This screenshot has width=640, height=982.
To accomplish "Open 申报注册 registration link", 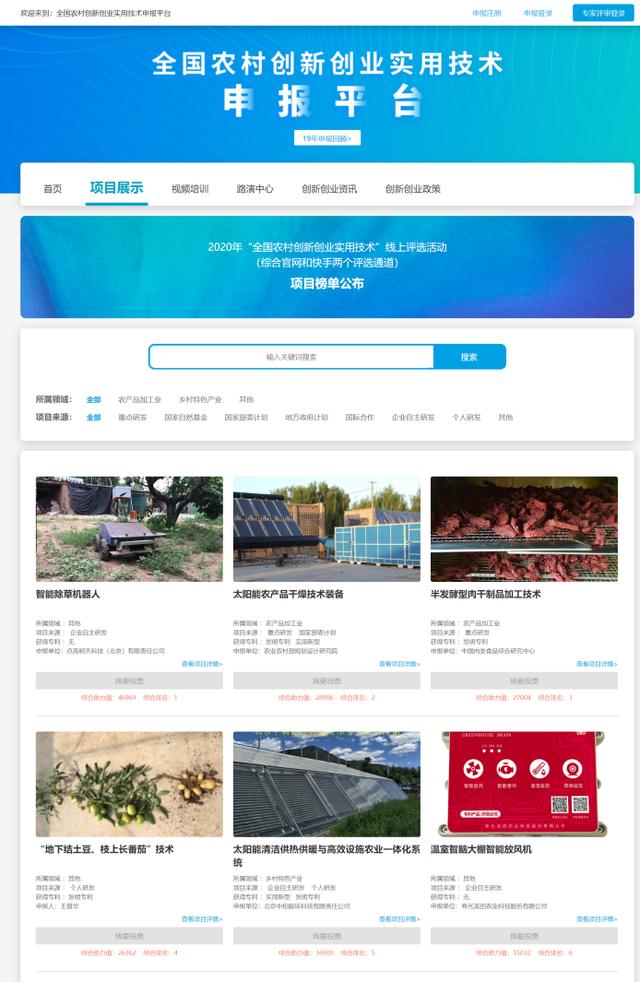I will [x=487, y=13].
